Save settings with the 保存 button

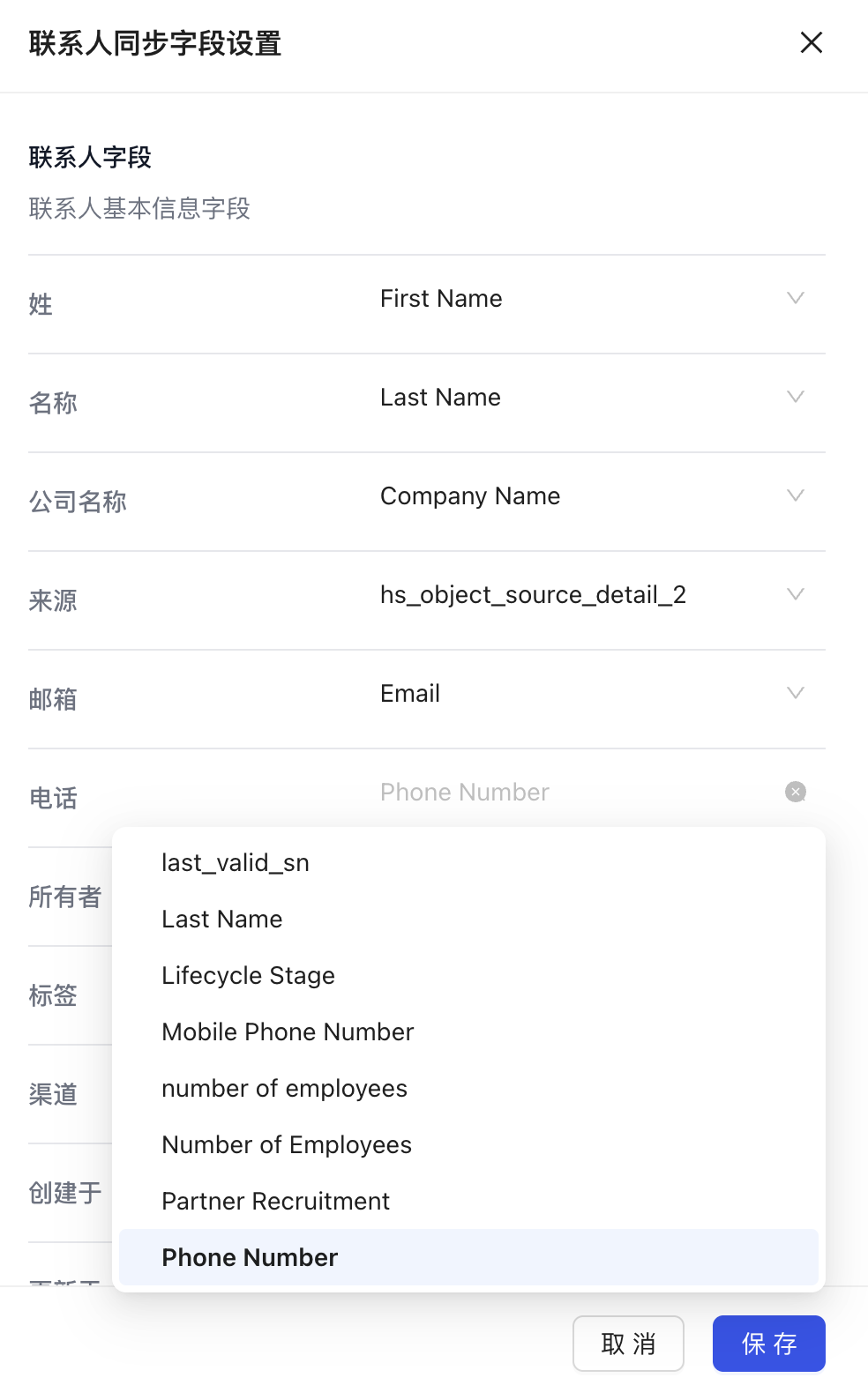click(x=768, y=1344)
